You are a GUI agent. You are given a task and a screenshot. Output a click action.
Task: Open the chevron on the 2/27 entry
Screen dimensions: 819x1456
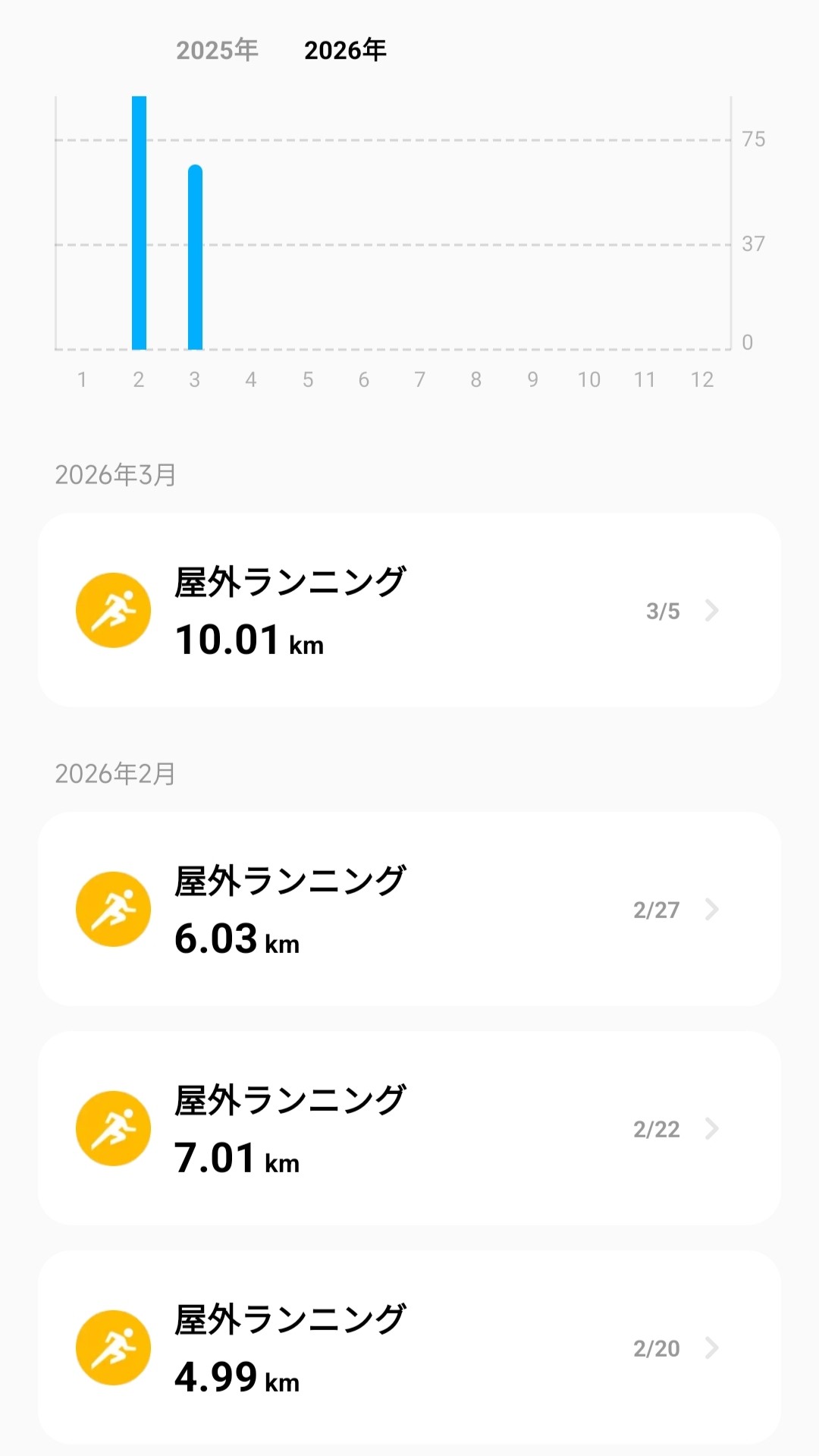(710, 908)
